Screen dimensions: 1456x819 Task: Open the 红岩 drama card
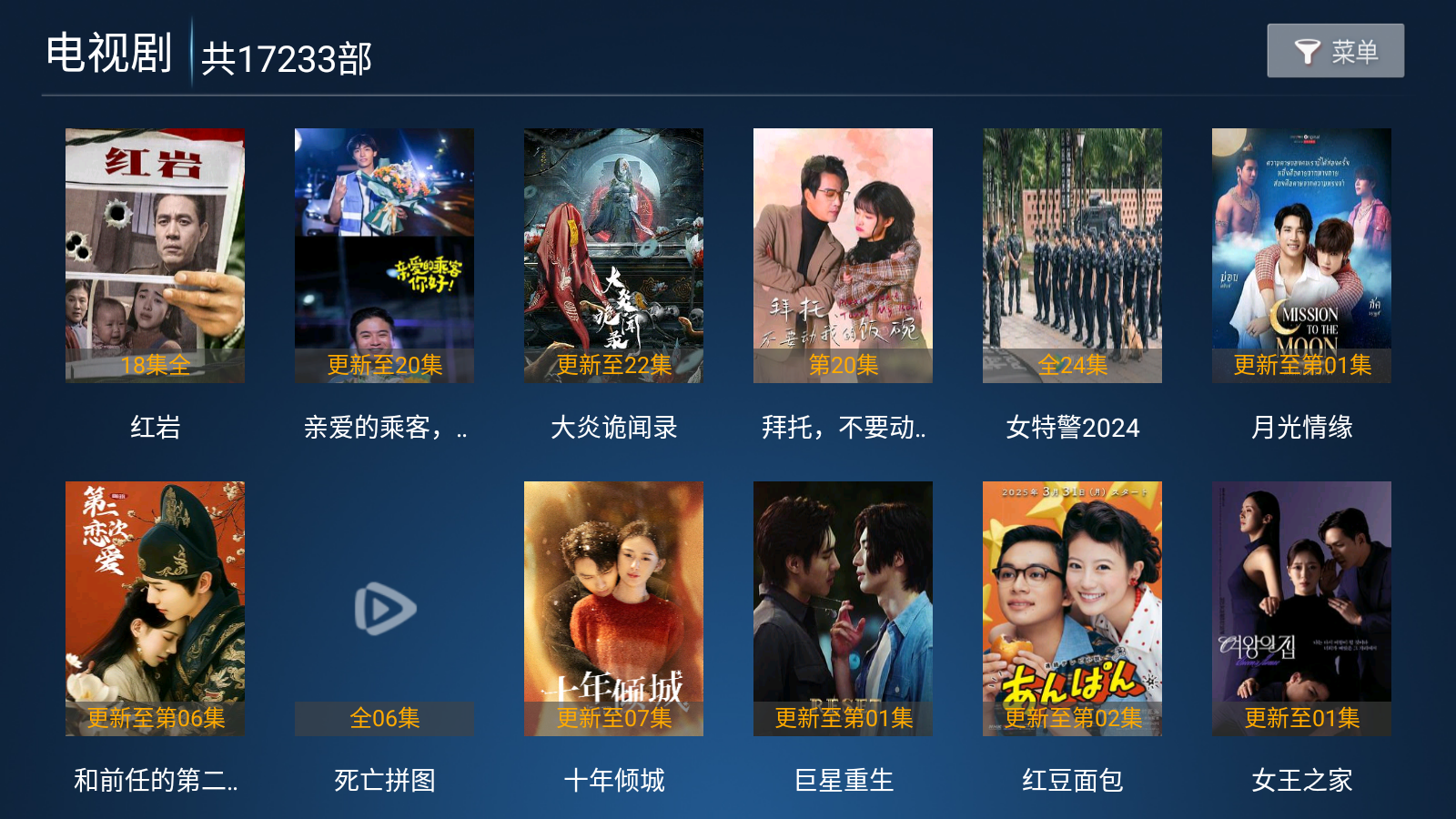[155, 255]
